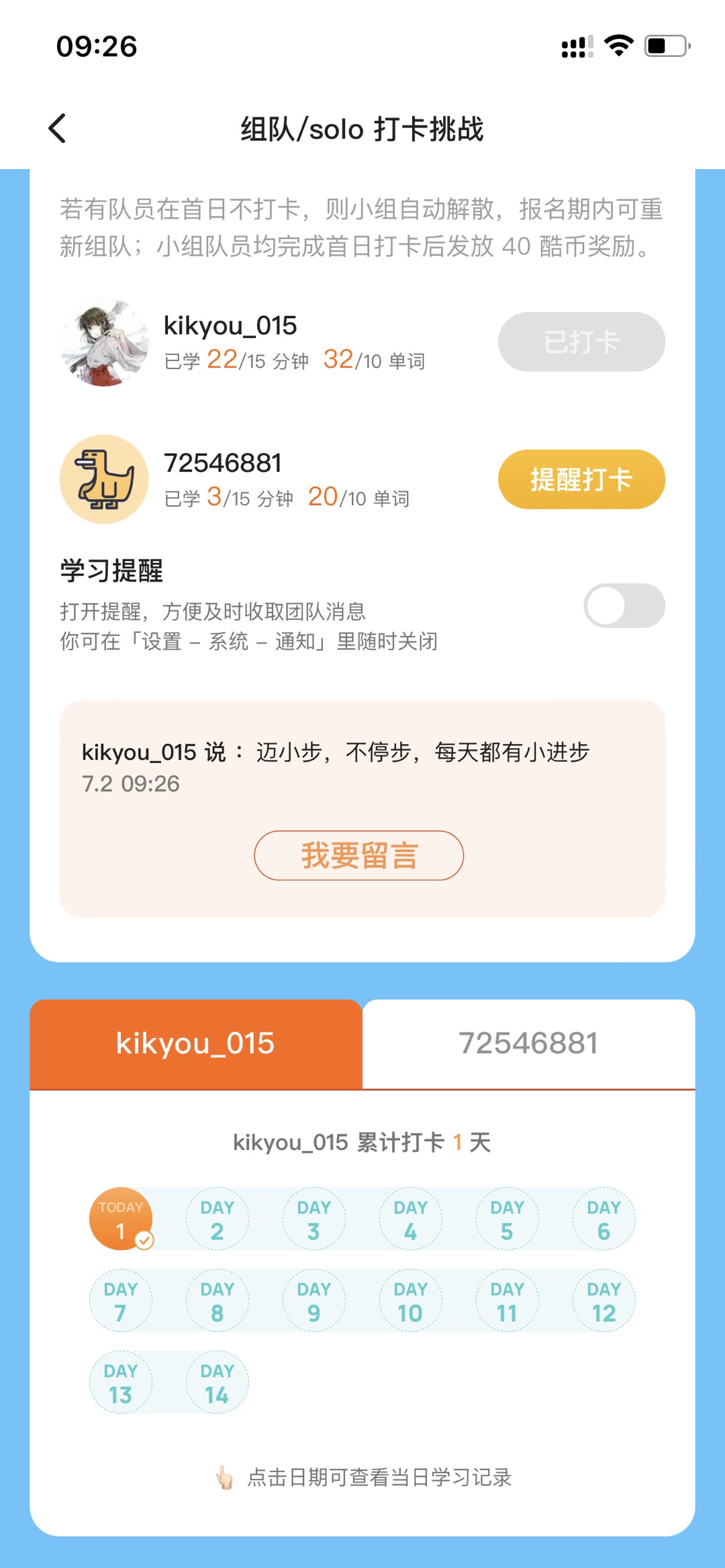Check the DAY 4 study record
Image resolution: width=725 pixels, height=1568 pixels.
pyautogui.click(x=410, y=1218)
